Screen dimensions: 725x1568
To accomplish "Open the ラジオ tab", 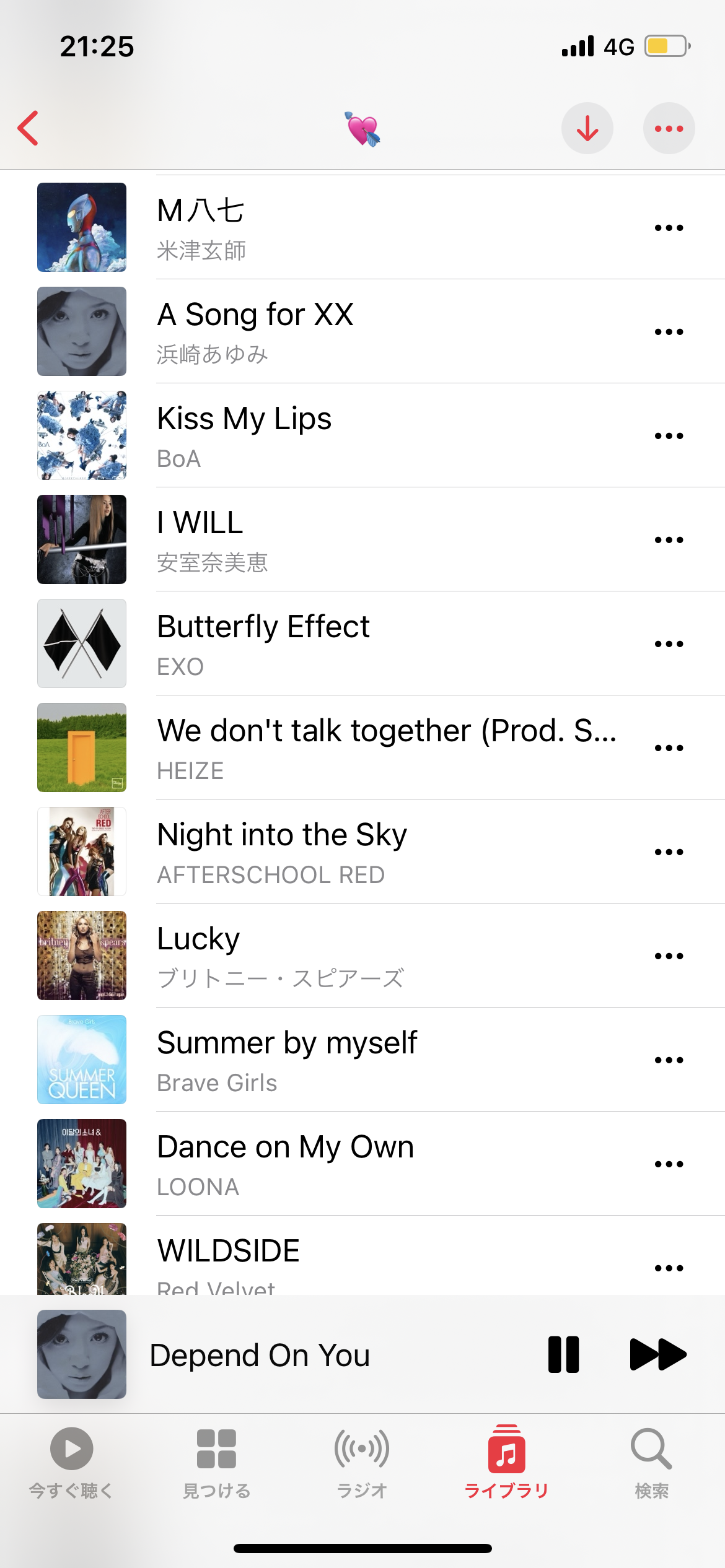I will [362, 1463].
